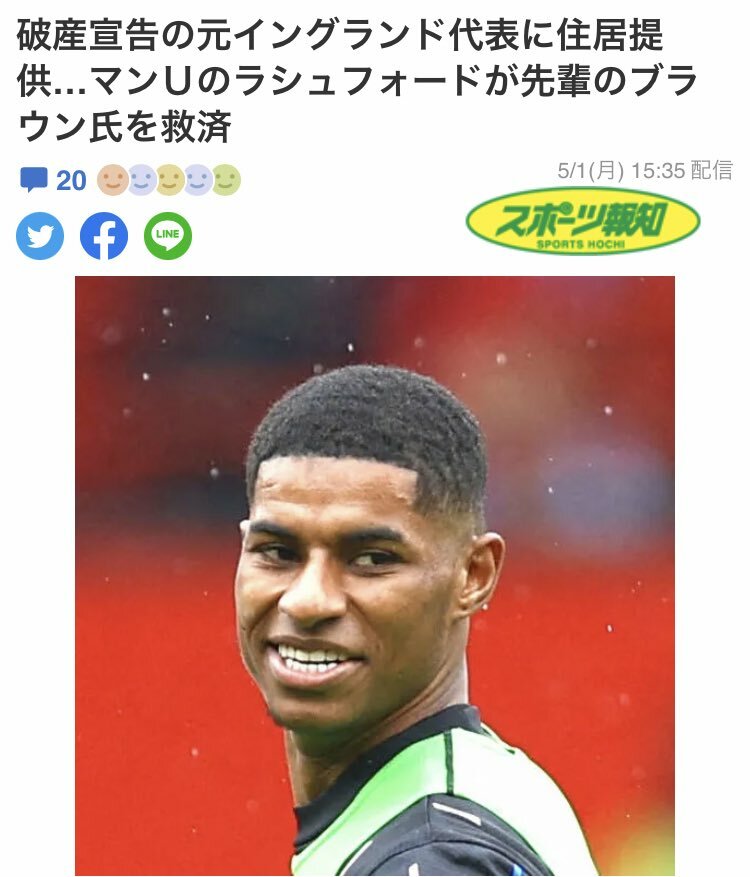Open the 20 comments on this article
The height and width of the screenshot is (877, 750).
pos(54,180)
